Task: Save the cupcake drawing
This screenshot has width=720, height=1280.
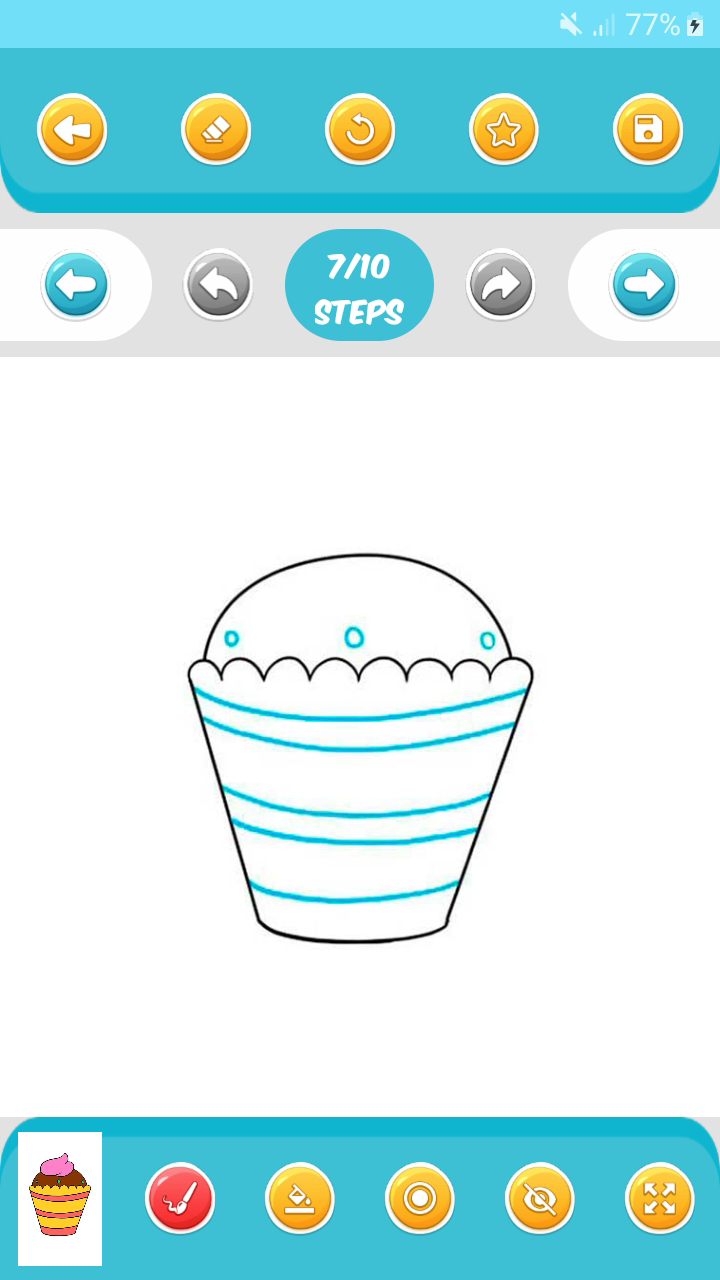Action: click(x=648, y=129)
